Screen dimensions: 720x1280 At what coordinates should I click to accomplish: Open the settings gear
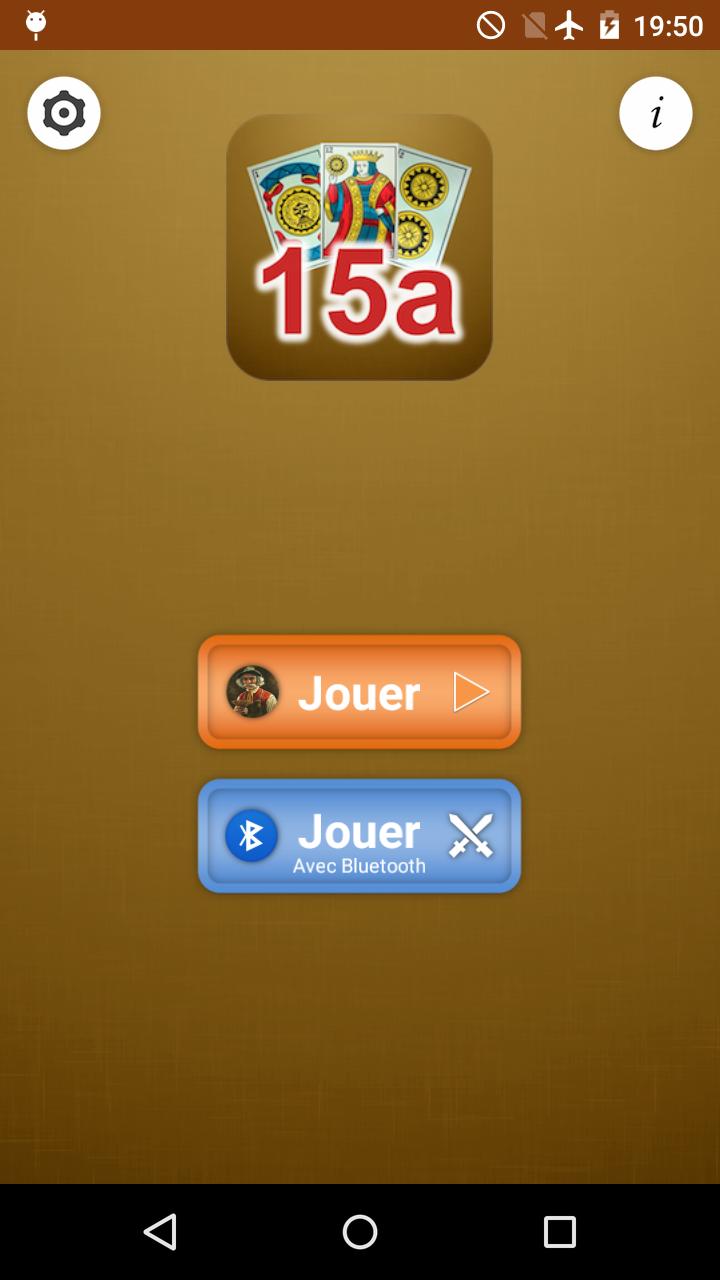[x=64, y=113]
